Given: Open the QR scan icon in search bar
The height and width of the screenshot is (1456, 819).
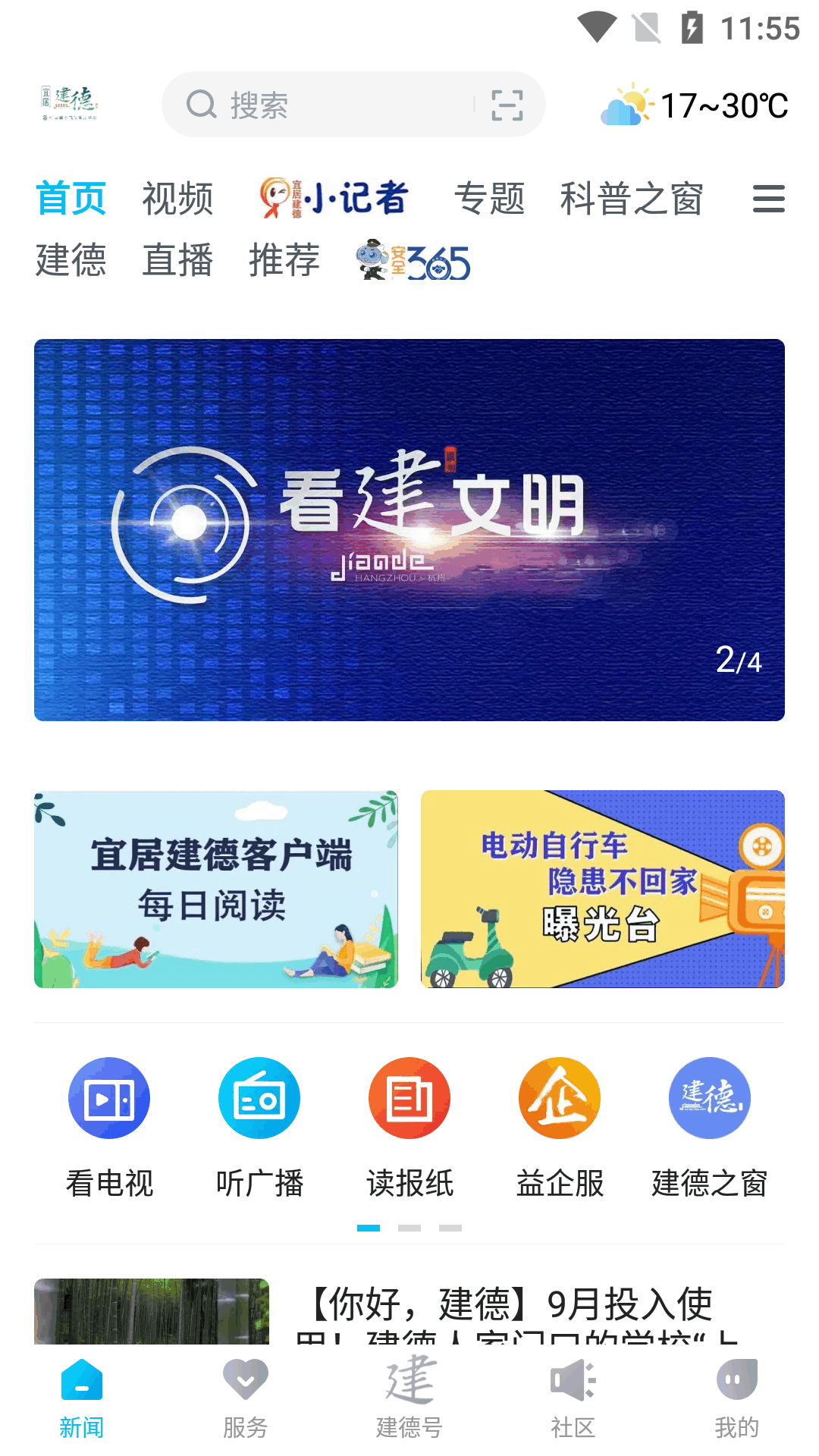Looking at the screenshot, I should point(507,105).
